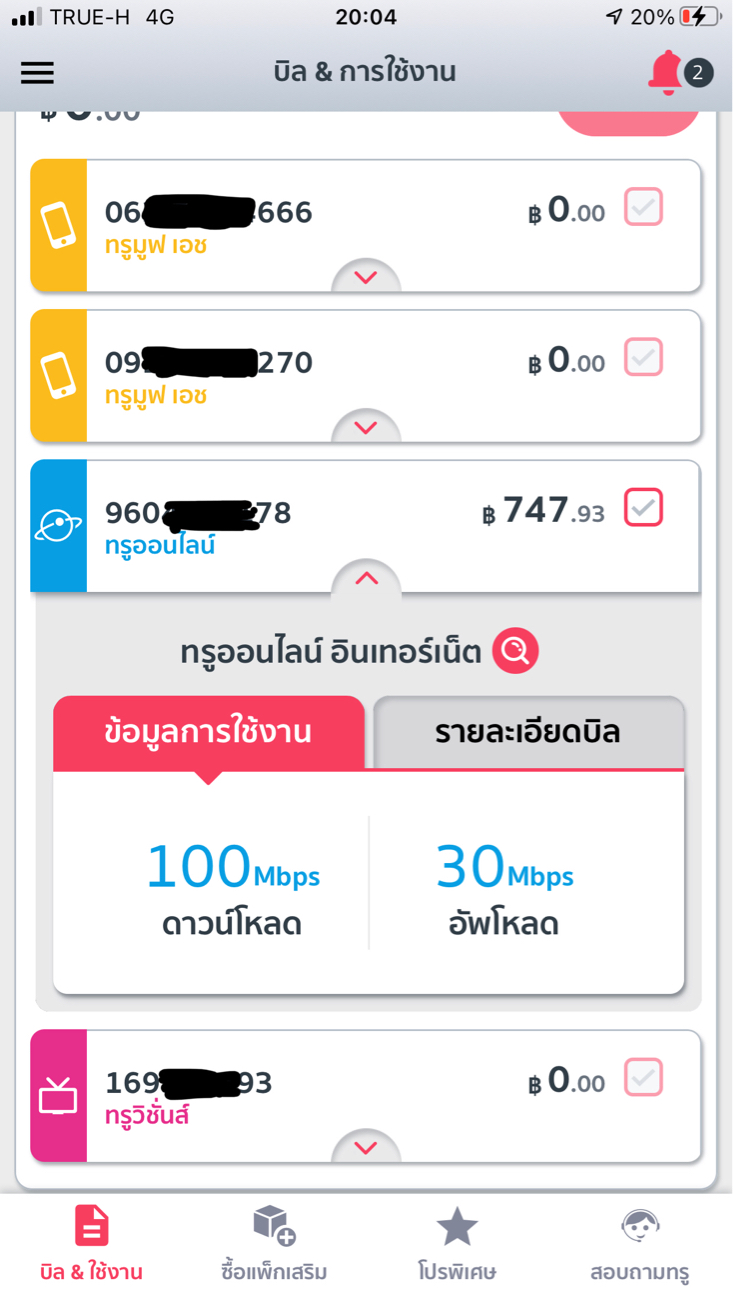Select the บิล & ใช้งาน bottom tab
733x1300 pixels.
click(91, 1244)
